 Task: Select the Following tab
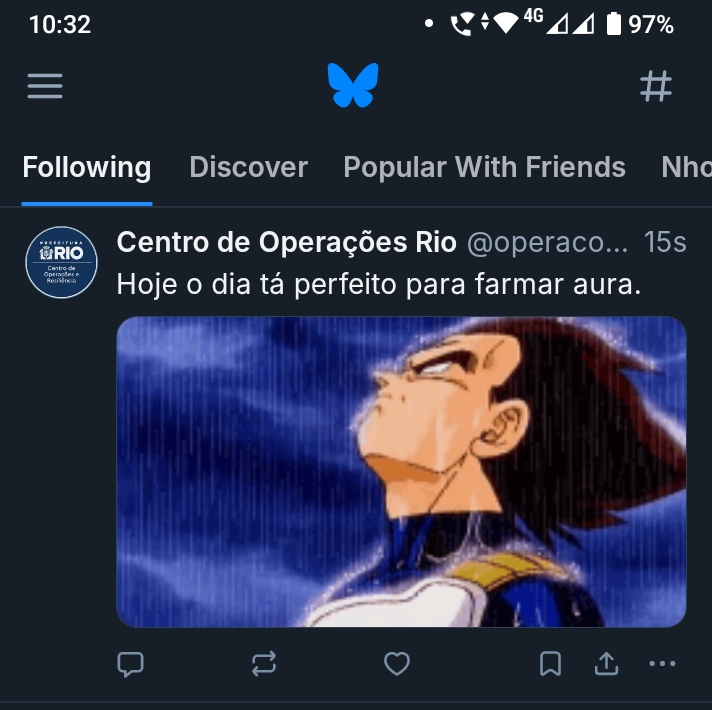tap(87, 167)
